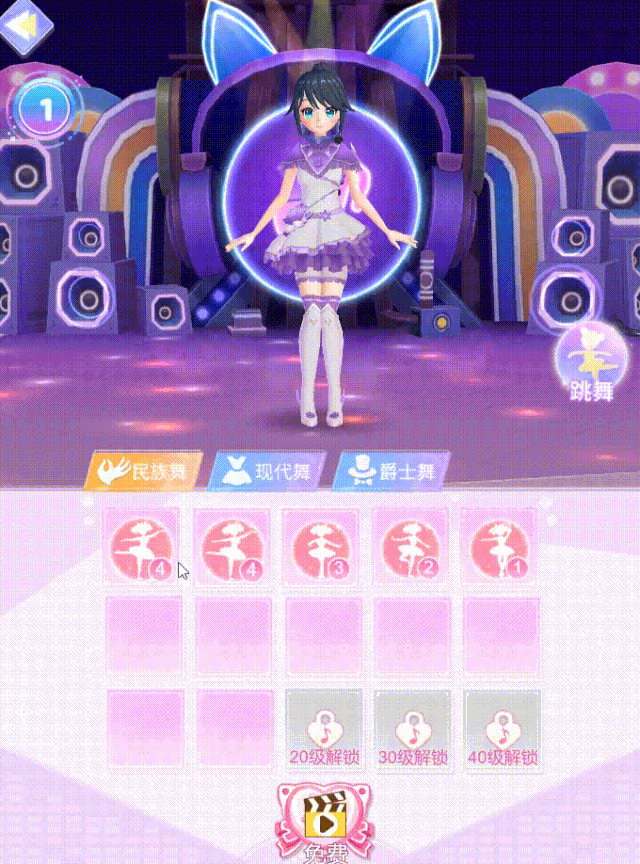Select the dance move numbered 3
Image resolution: width=640 pixels, height=864 pixels.
[322, 549]
